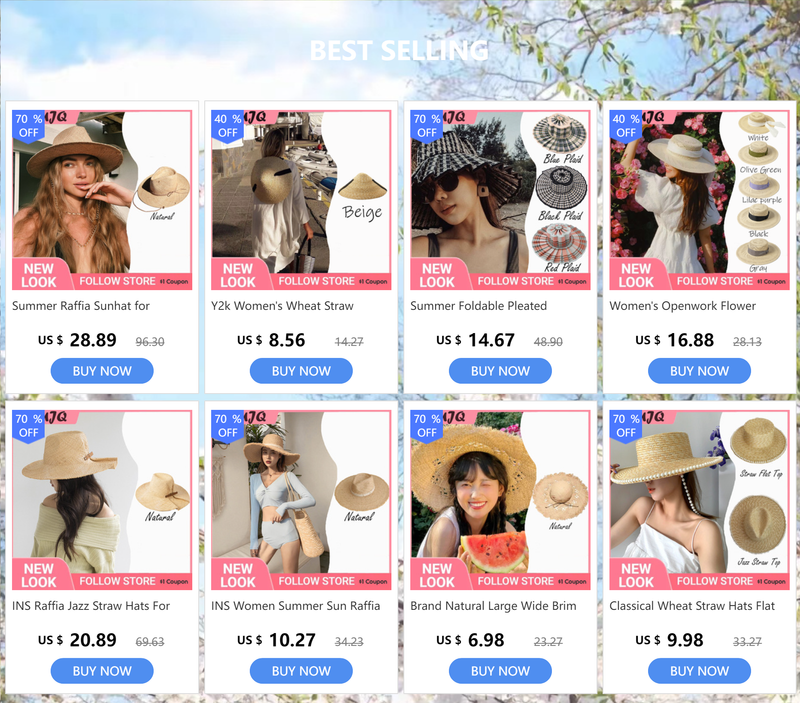
Task: View the INS Raffia Jazz Straw Hats image
Action: (102, 500)
